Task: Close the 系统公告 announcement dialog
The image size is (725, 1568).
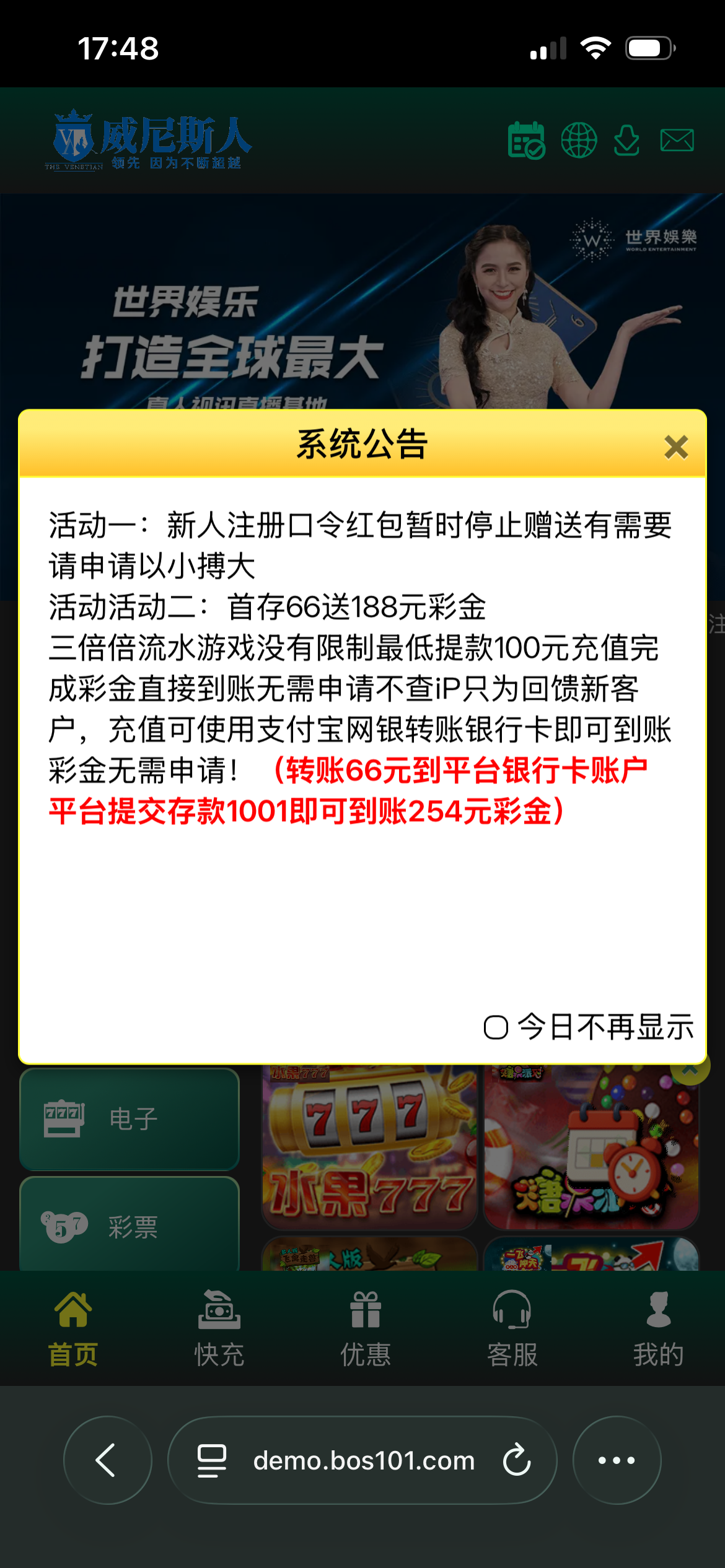Action: coord(676,446)
